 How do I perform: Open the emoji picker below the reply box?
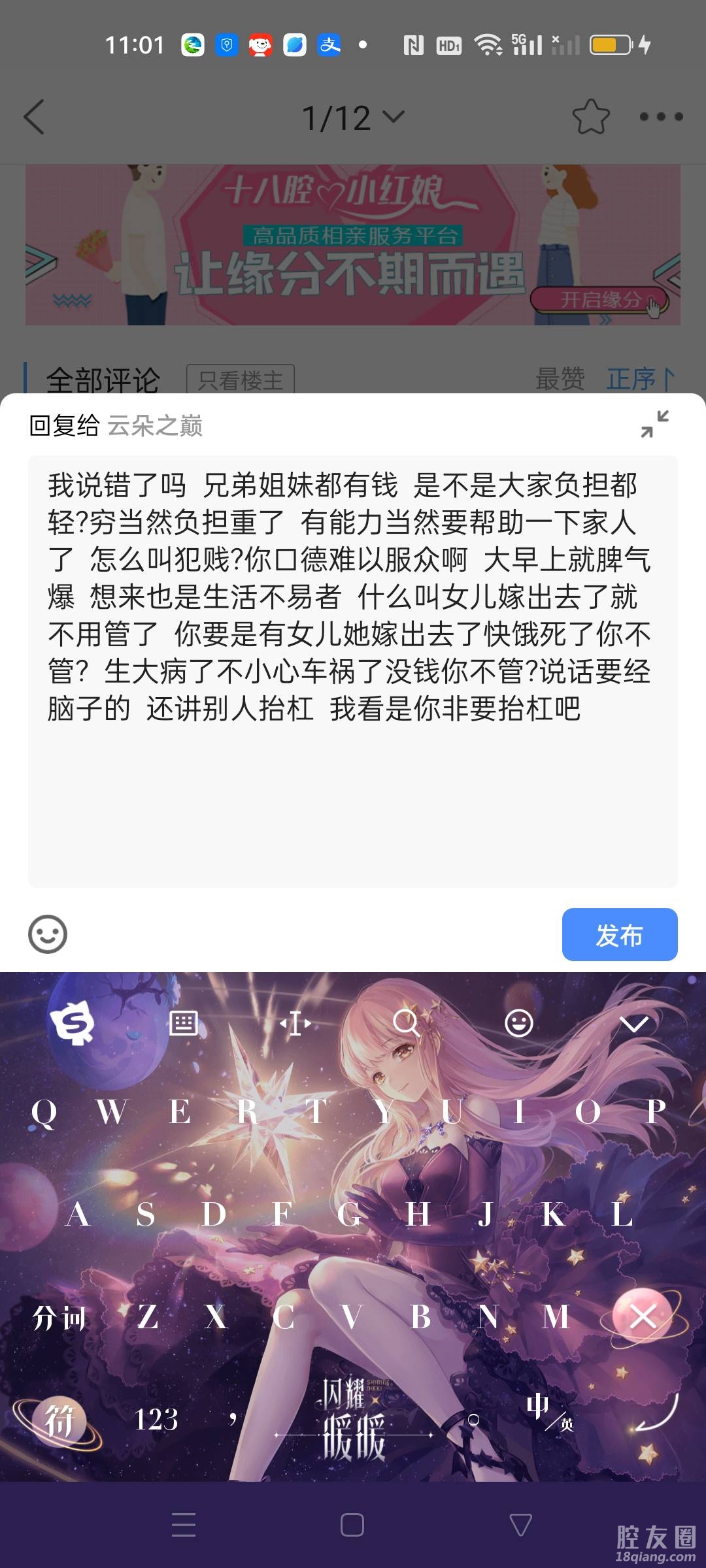[48, 934]
